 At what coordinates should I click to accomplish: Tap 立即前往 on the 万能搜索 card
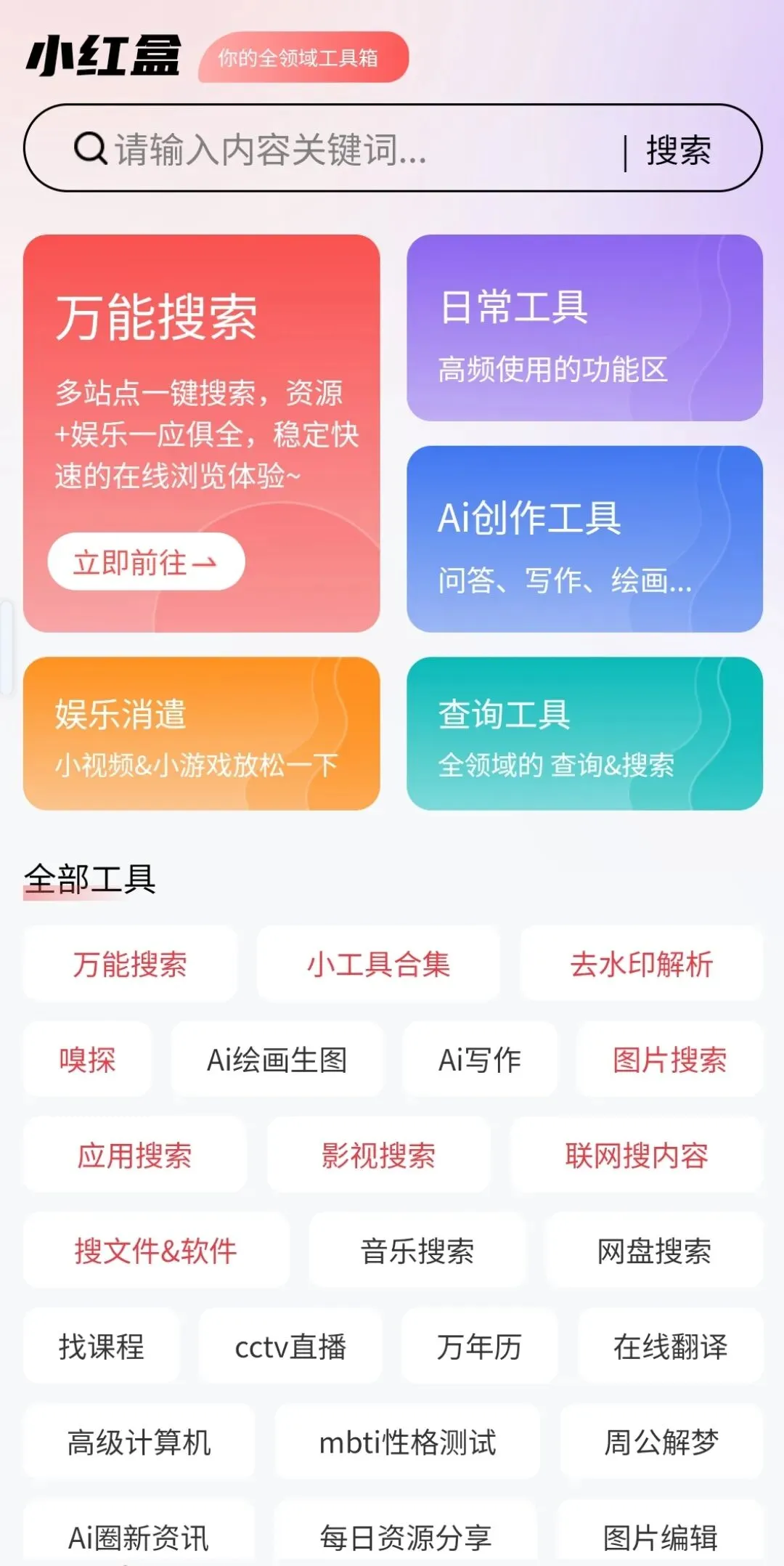pos(146,562)
